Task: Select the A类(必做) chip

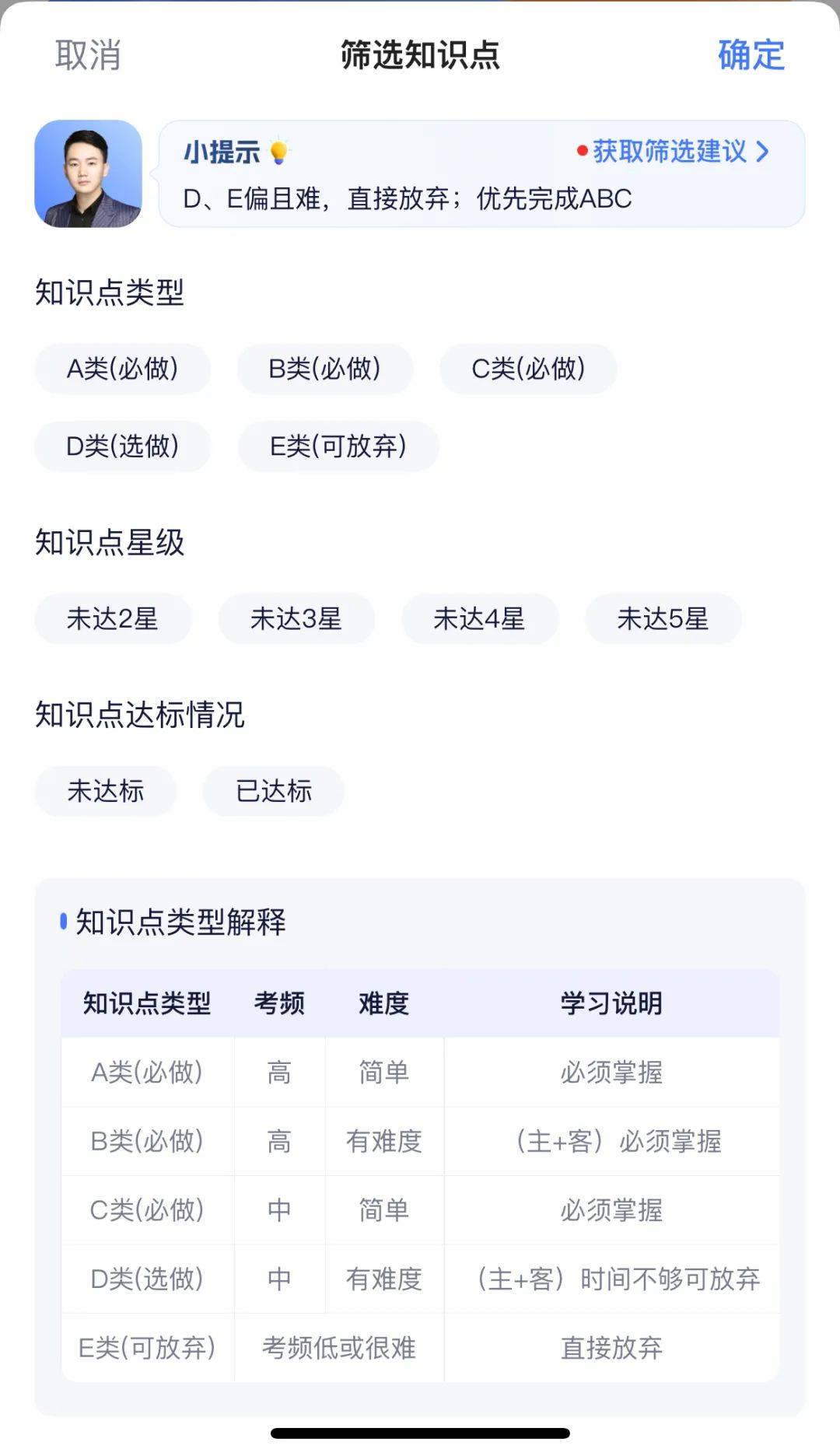Action: click(123, 369)
